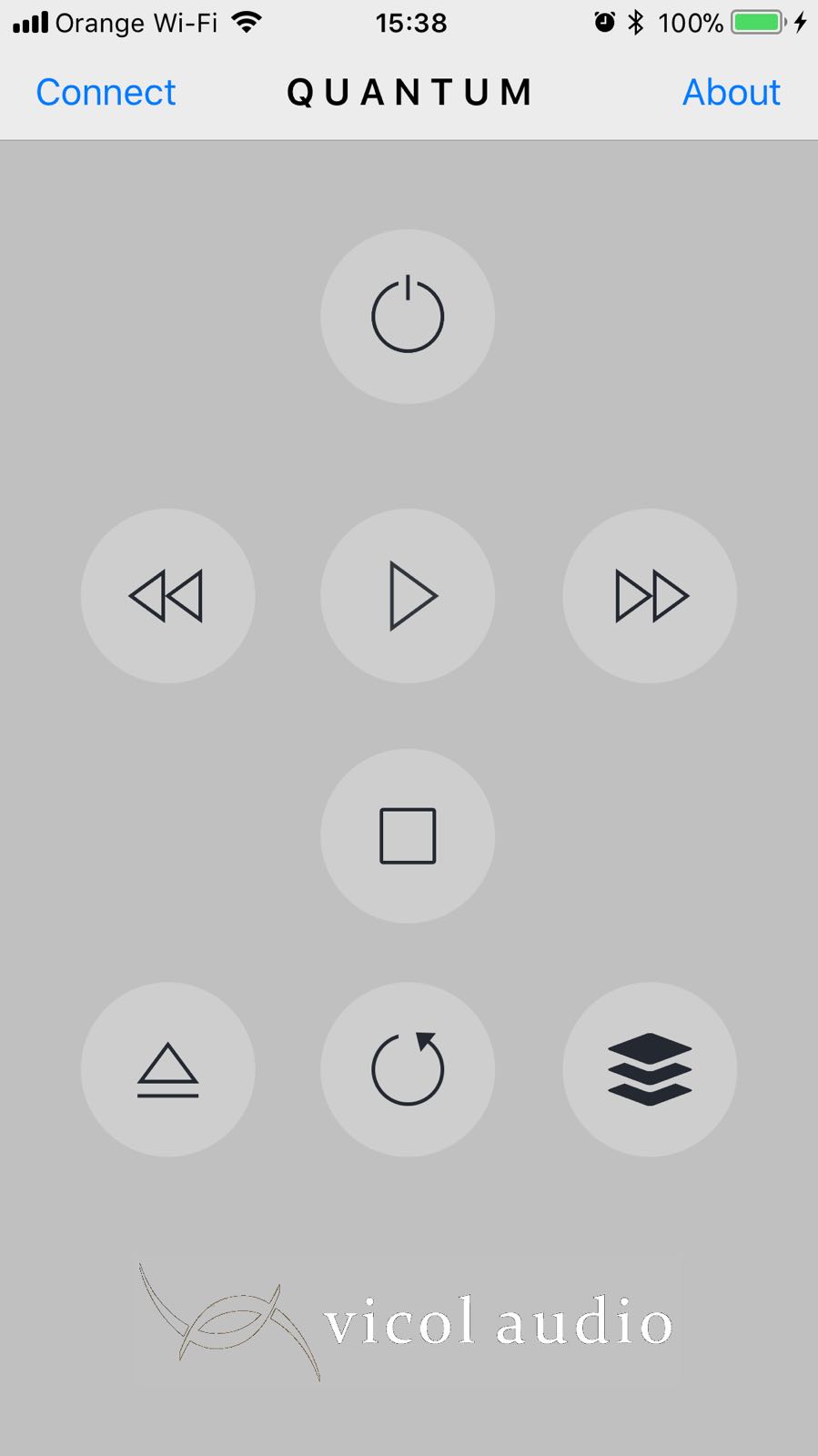Tap the stacked layers button
The width and height of the screenshot is (818, 1456).
click(x=650, y=1069)
